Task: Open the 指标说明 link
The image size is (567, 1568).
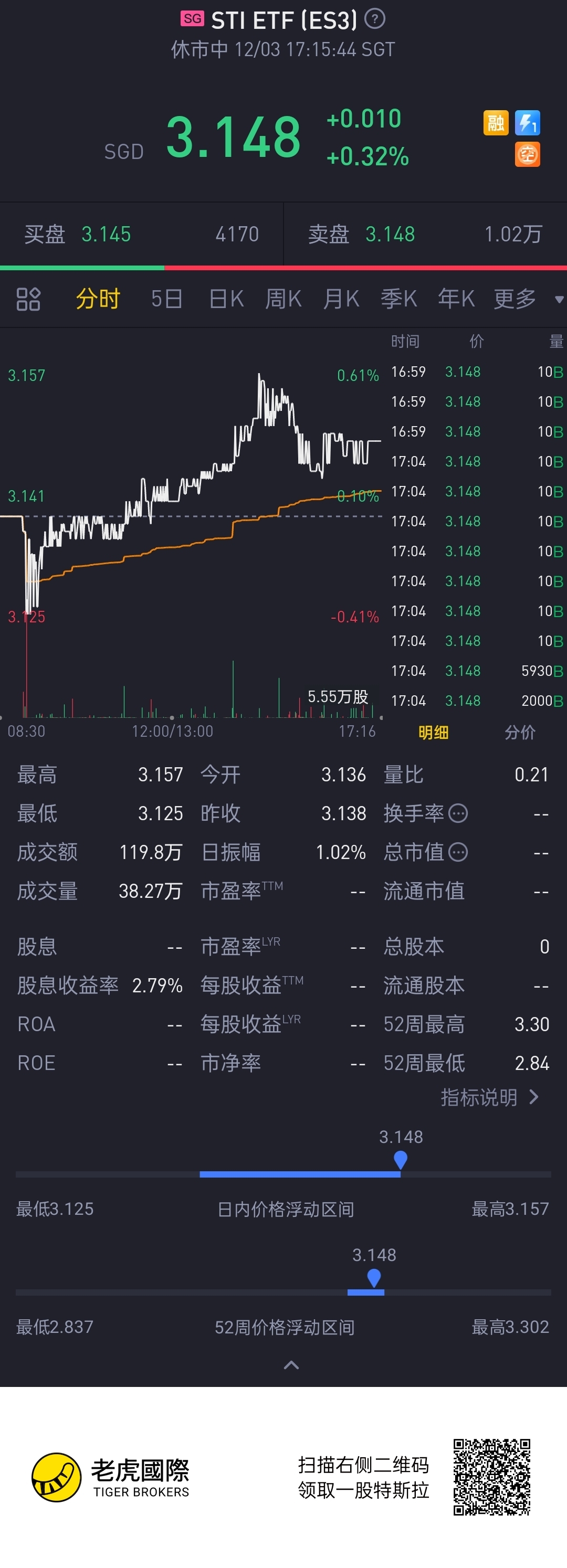Action: pyautogui.click(x=490, y=1097)
